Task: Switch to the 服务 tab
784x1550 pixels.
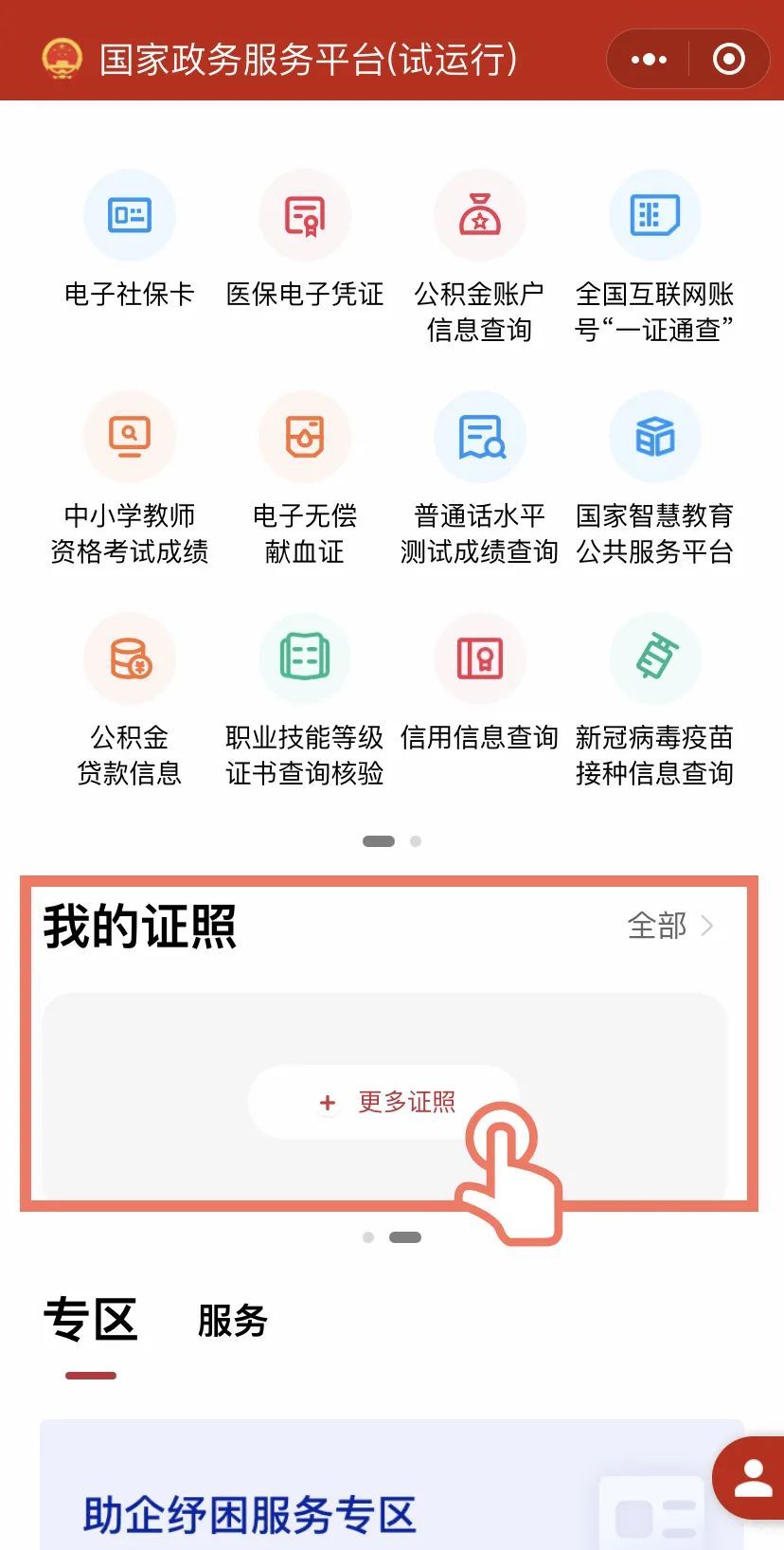Action: click(x=232, y=1321)
